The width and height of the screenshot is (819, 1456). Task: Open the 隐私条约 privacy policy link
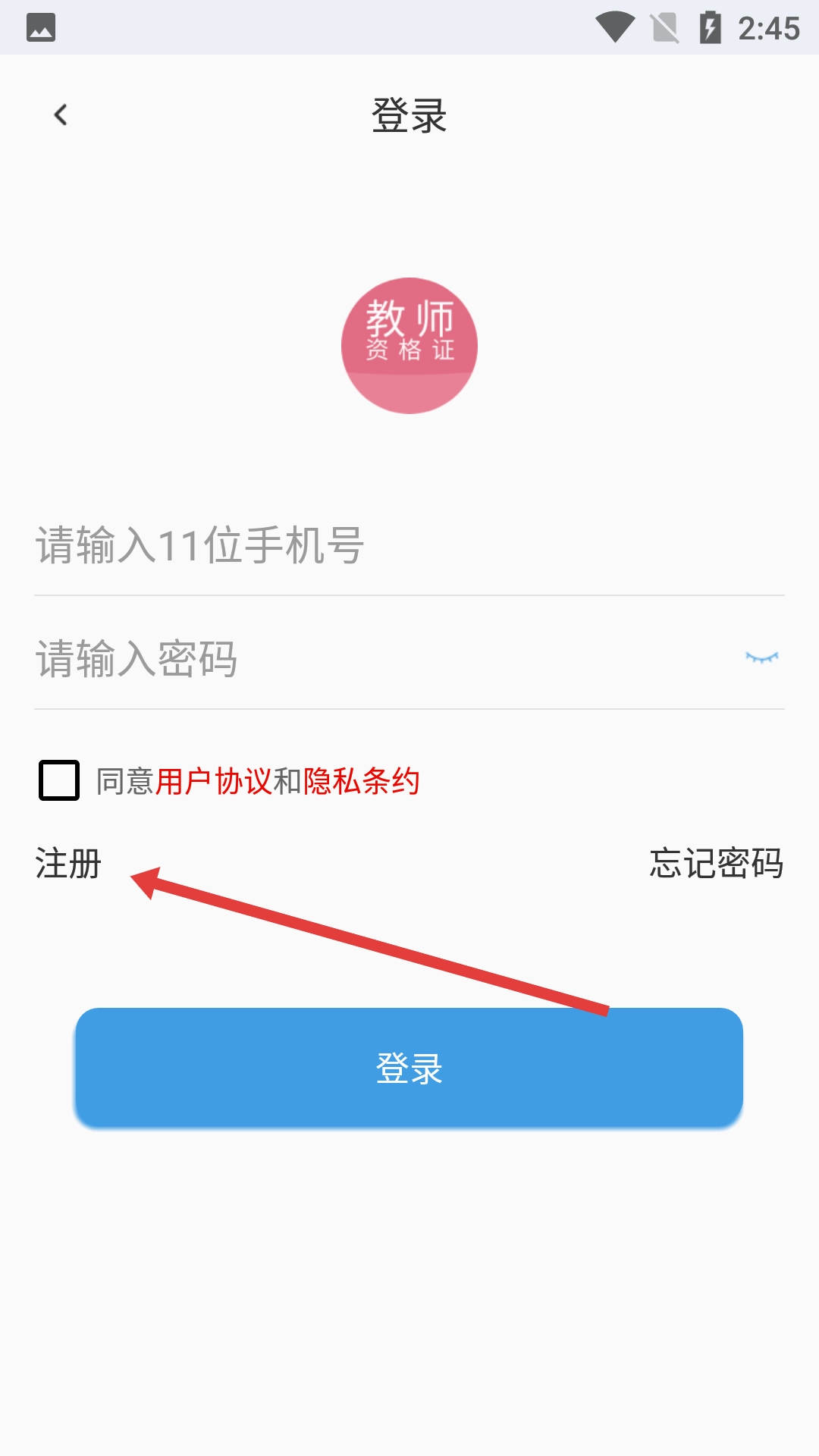pyautogui.click(x=361, y=781)
